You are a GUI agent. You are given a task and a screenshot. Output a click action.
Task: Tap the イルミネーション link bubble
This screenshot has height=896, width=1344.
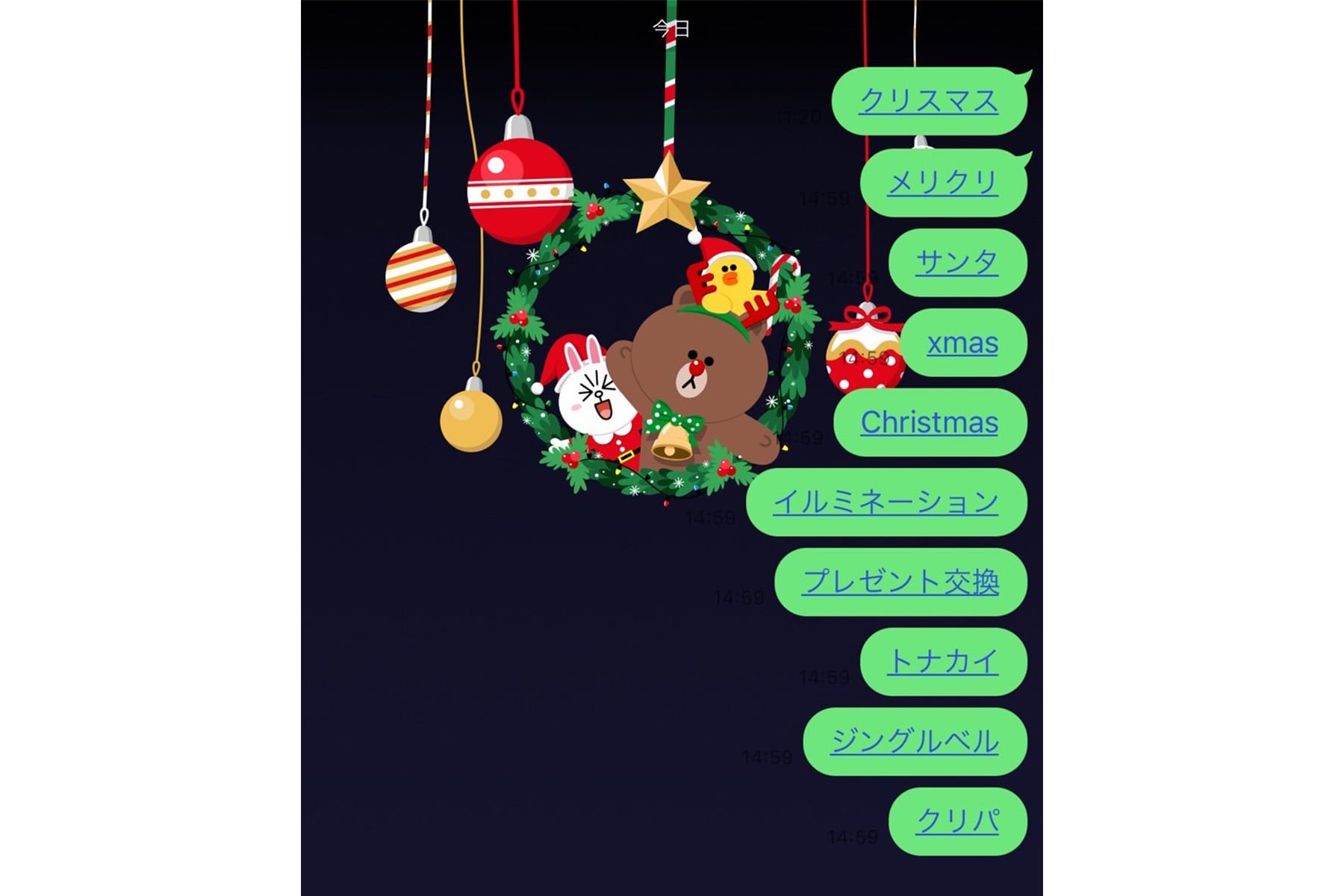886,502
